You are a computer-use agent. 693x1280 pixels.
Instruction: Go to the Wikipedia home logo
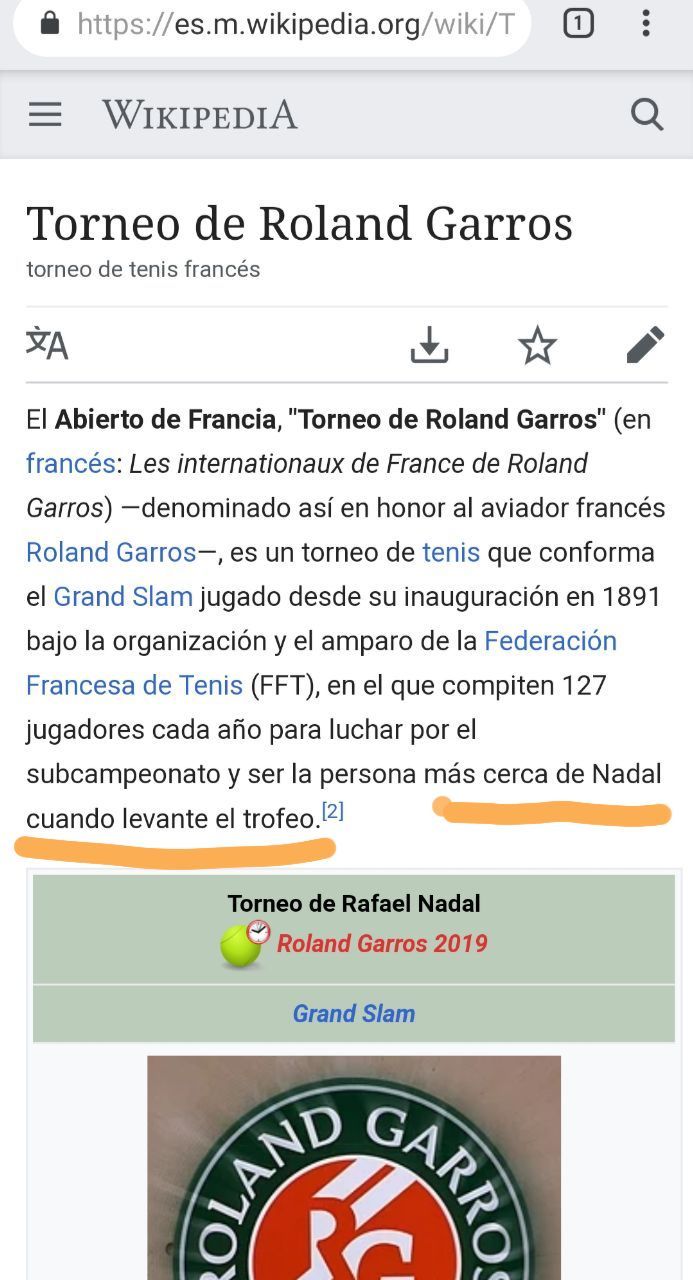(x=200, y=115)
